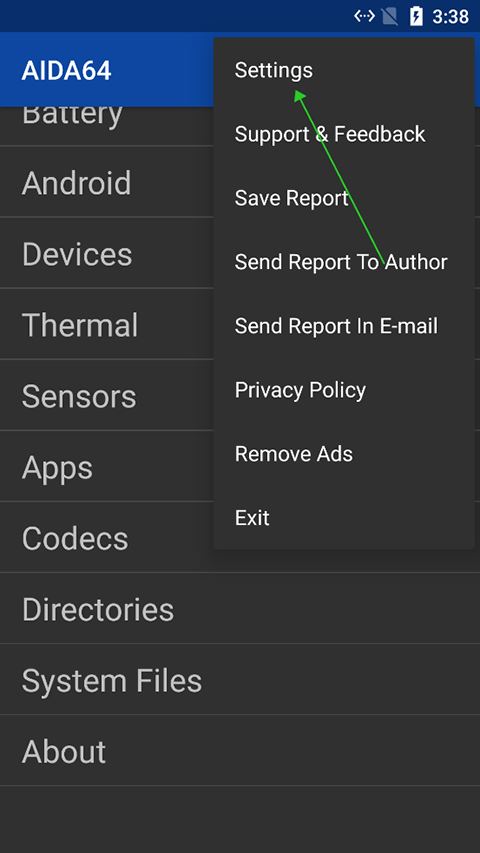
Task: Open Directories
Action: click(x=240, y=609)
